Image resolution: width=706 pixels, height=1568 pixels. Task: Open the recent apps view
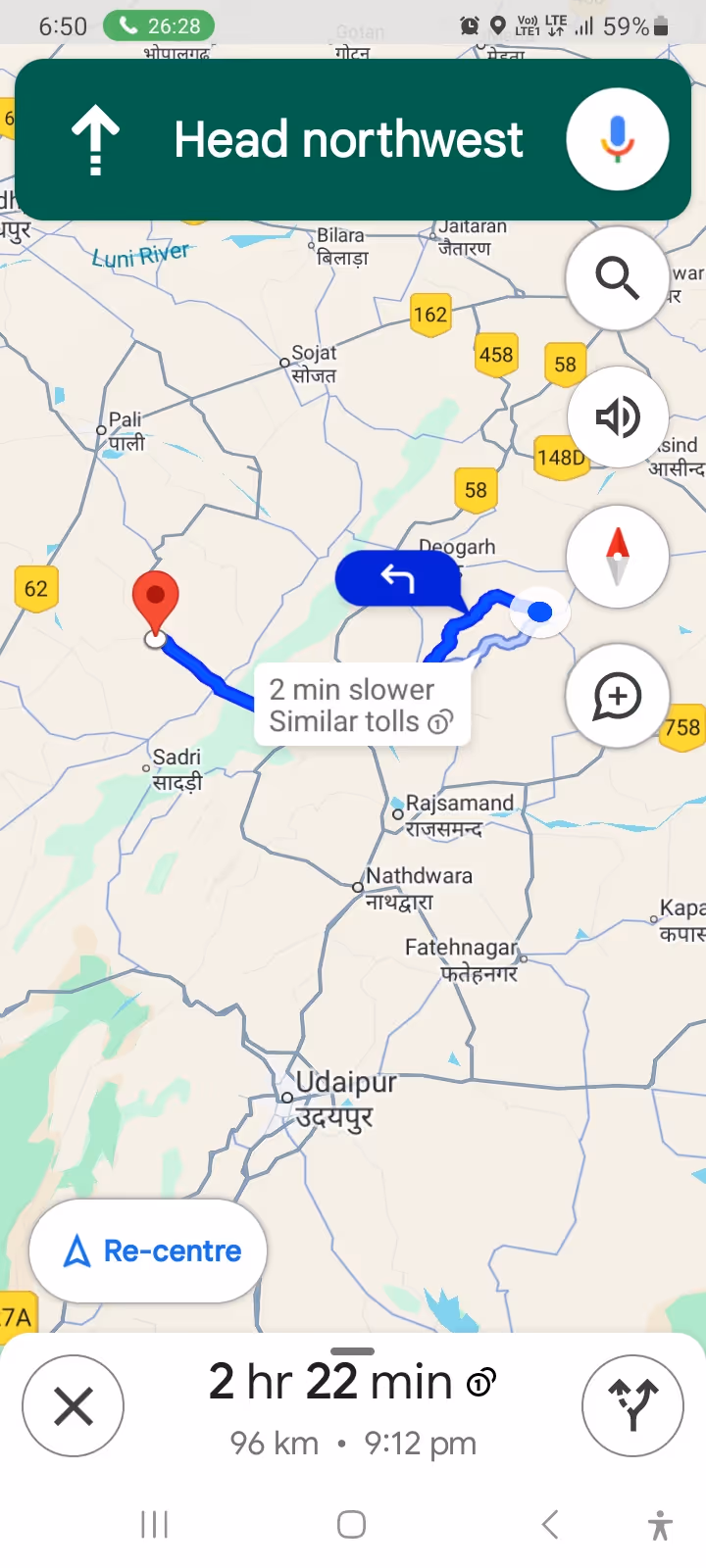(x=155, y=1525)
